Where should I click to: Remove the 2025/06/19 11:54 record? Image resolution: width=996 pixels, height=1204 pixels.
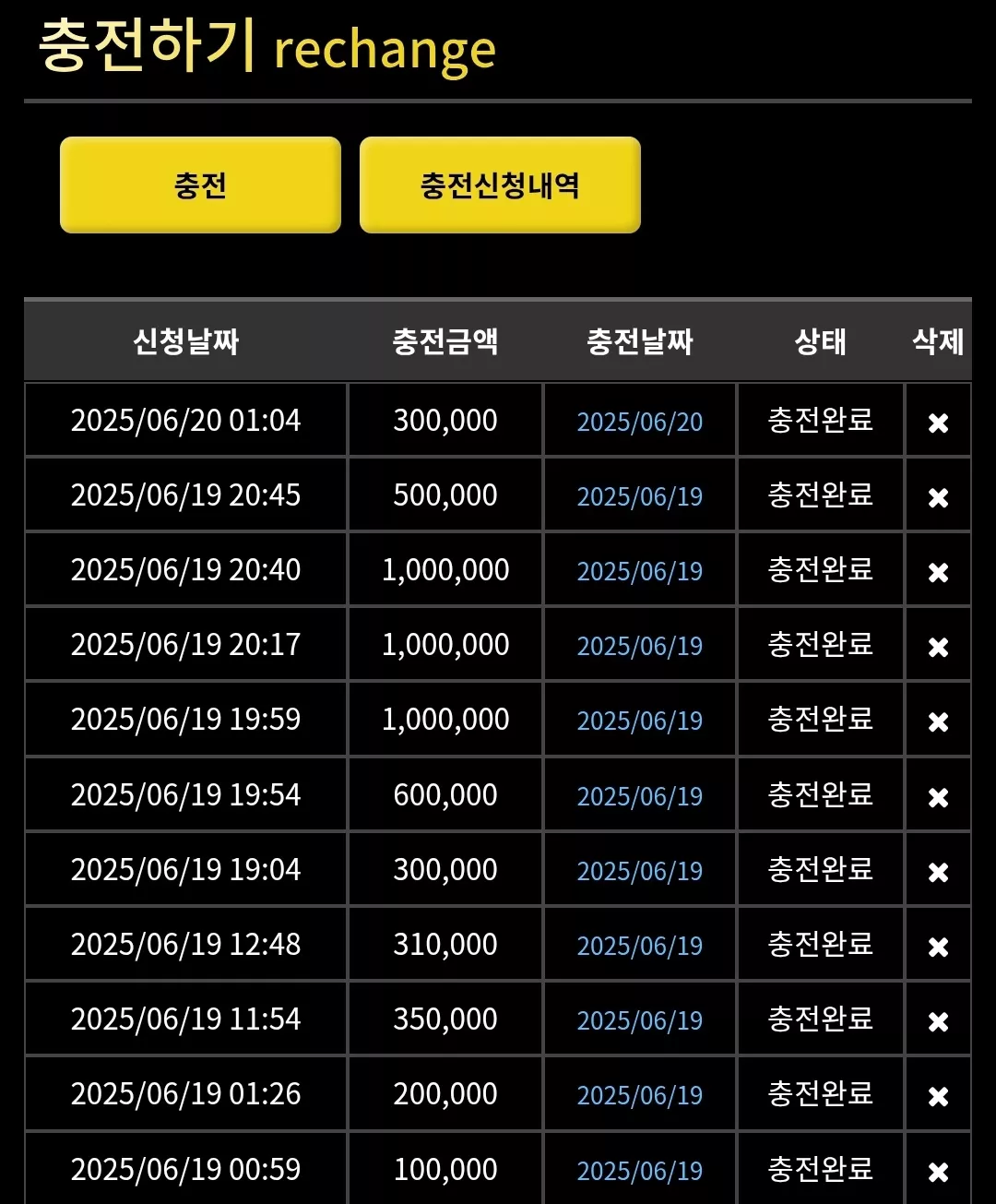[x=938, y=1021]
